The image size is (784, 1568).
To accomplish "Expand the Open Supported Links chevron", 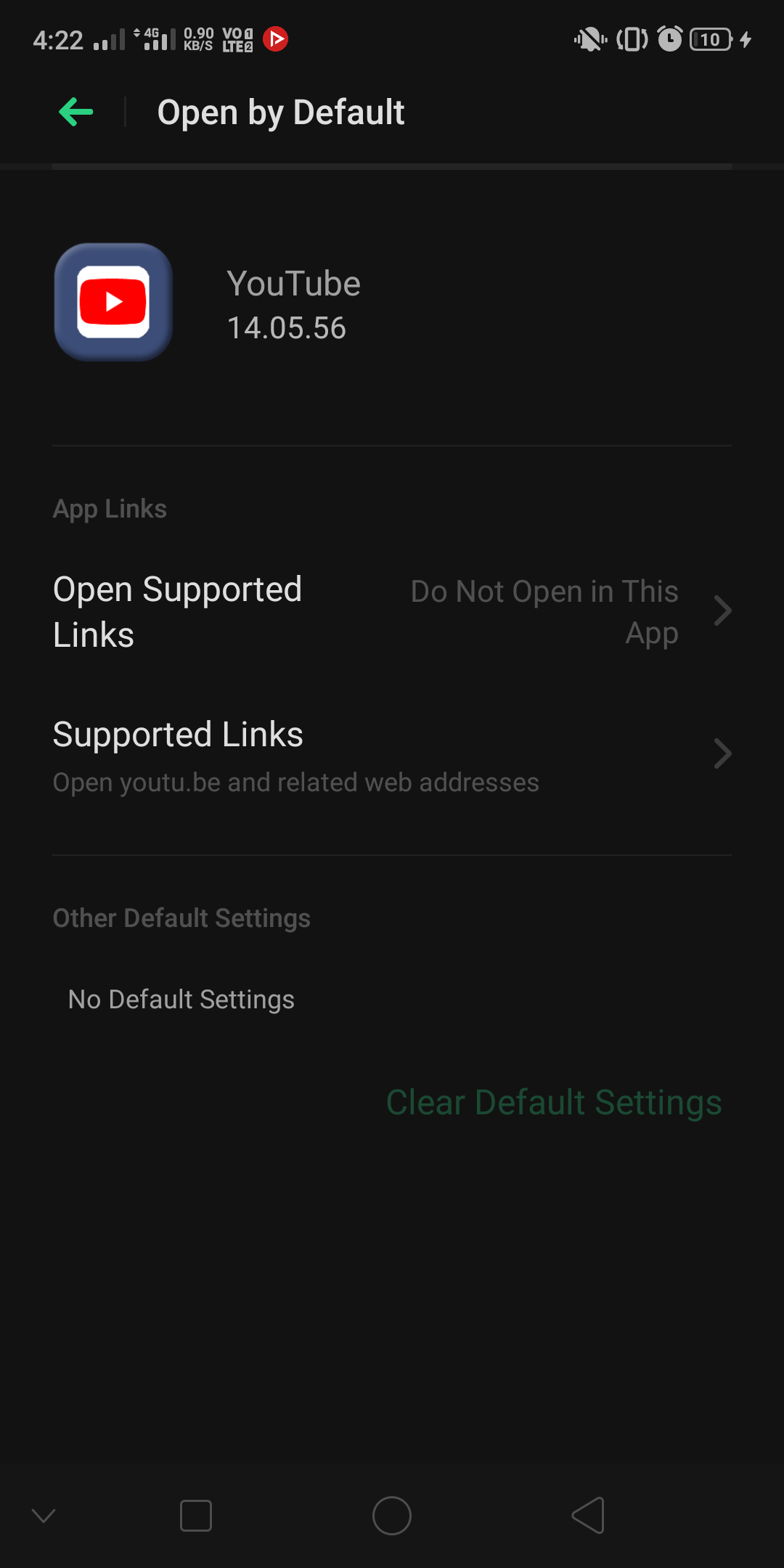I will pyautogui.click(x=723, y=611).
